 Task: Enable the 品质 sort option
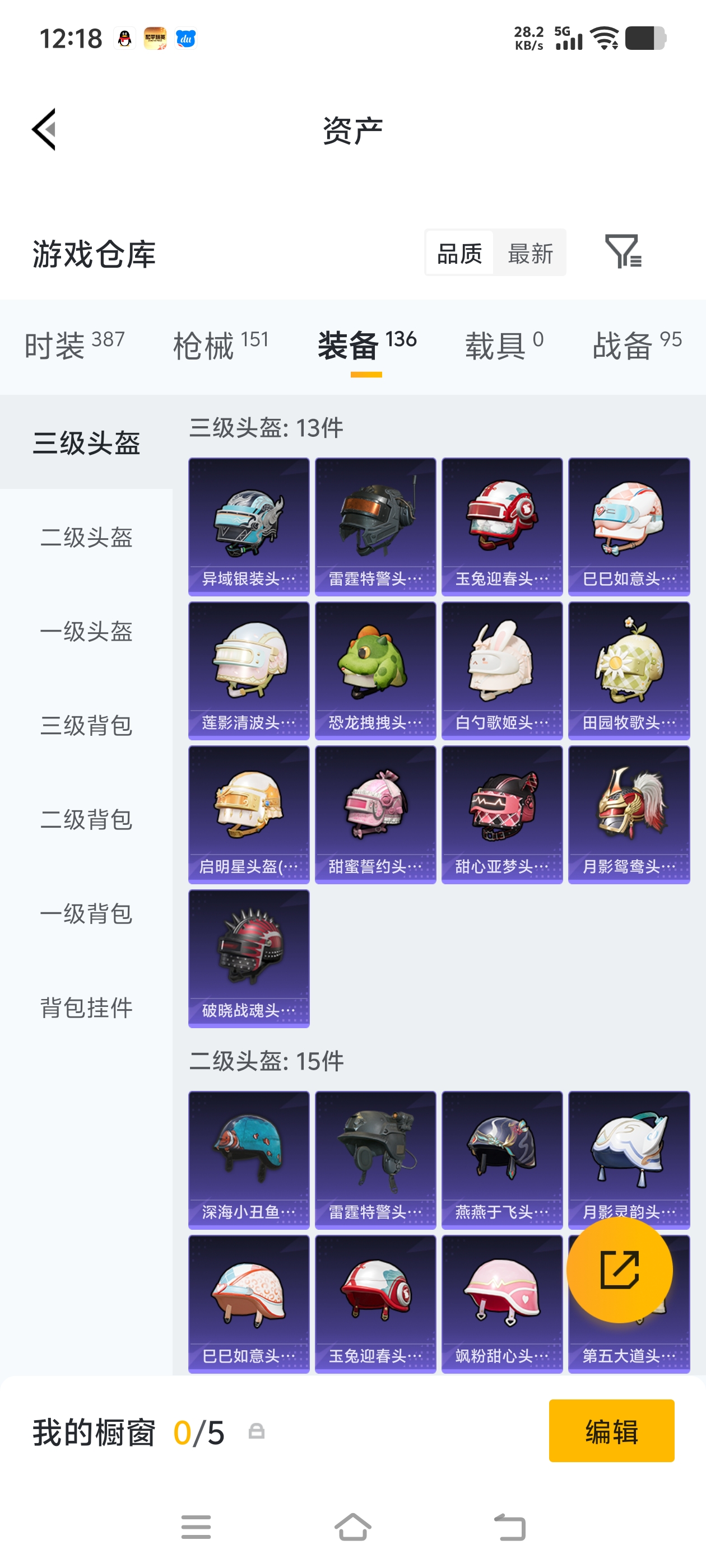(x=461, y=253)
